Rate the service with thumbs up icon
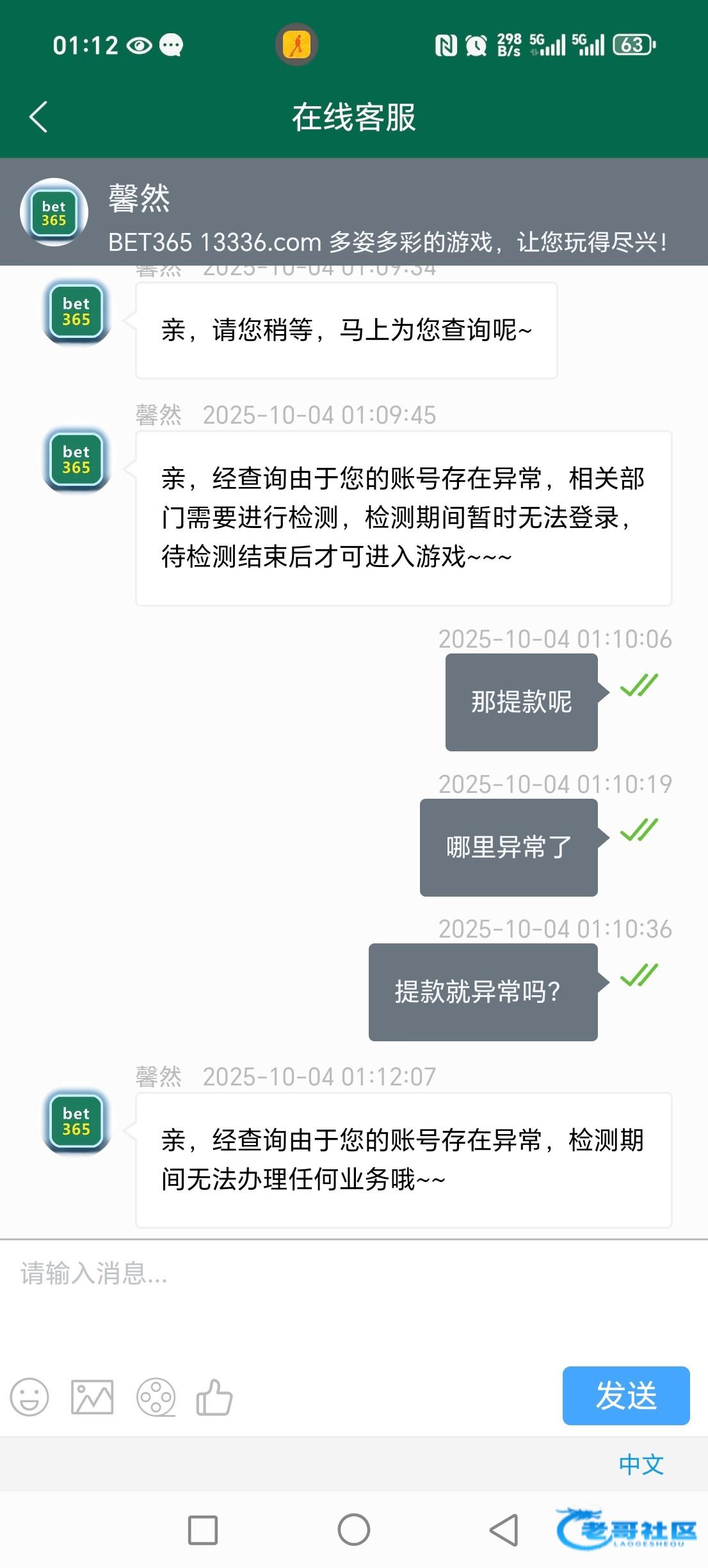This screenshot has height=1568, width=708. [x=214, y=1396]
